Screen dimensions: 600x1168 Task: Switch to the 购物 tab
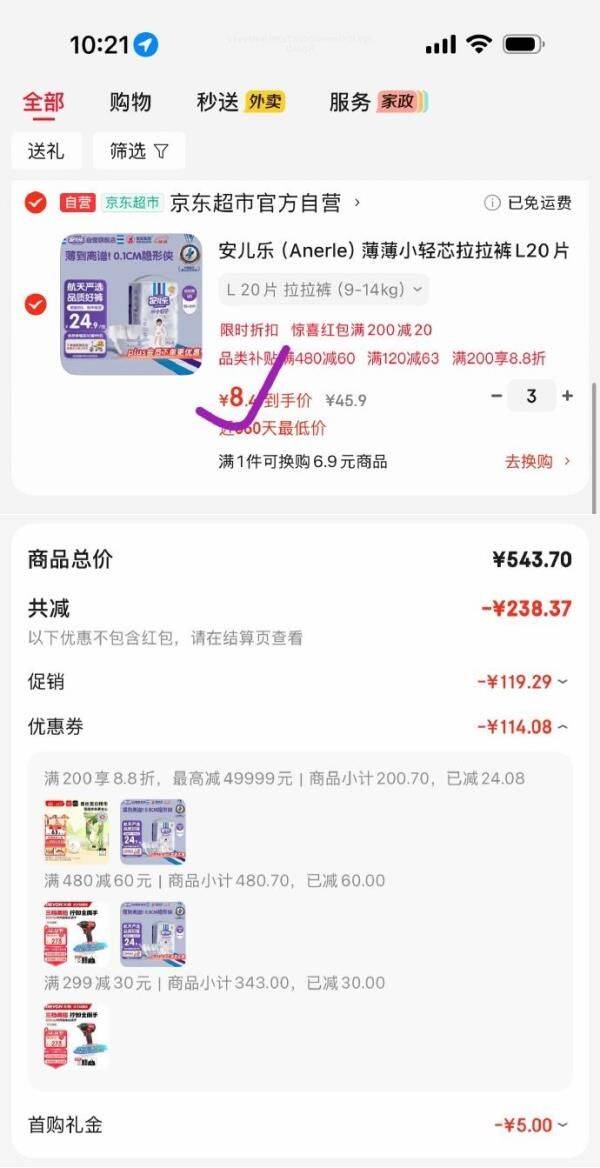tap(130, 102)
